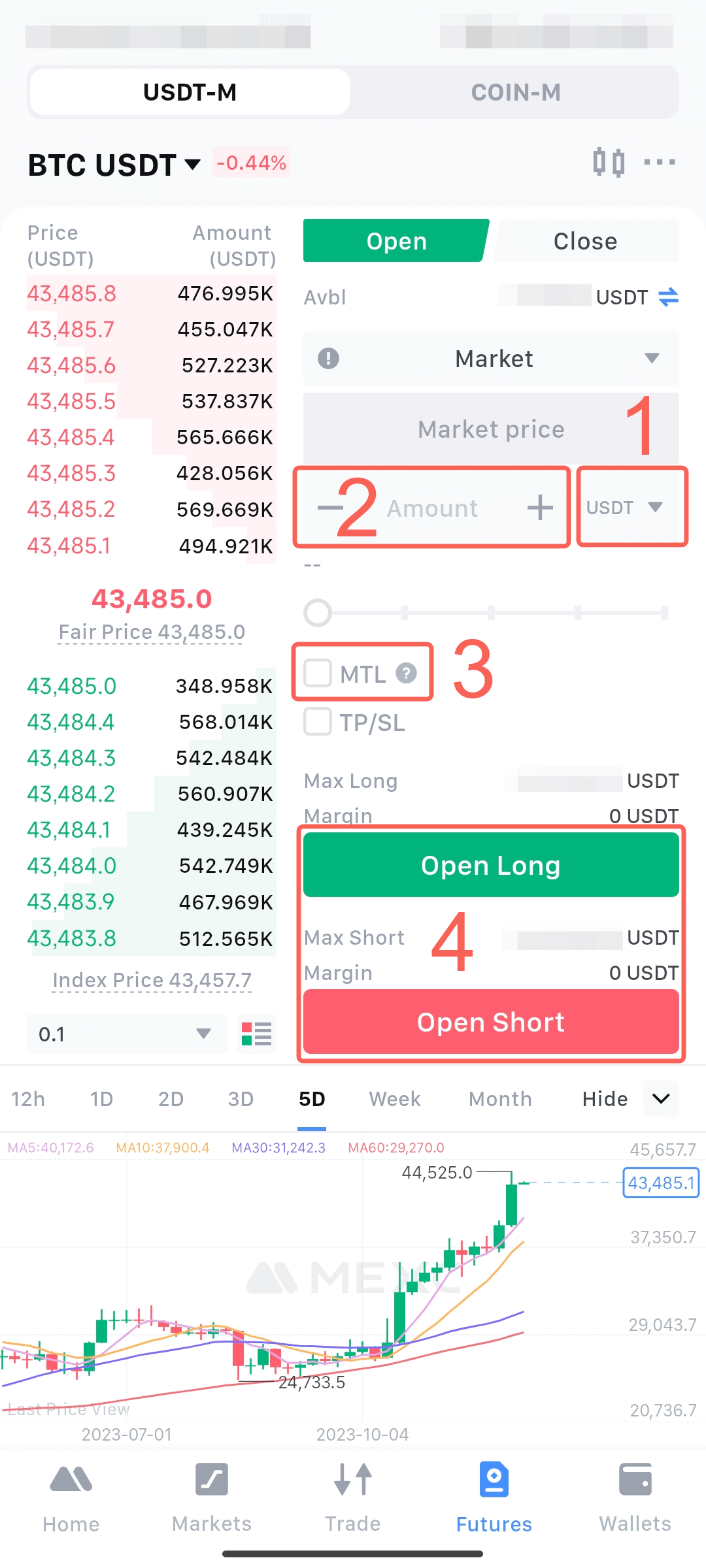Go to the Wallets tab
The height and width of the screenshot is (1568, 706).
[635, 1497]
